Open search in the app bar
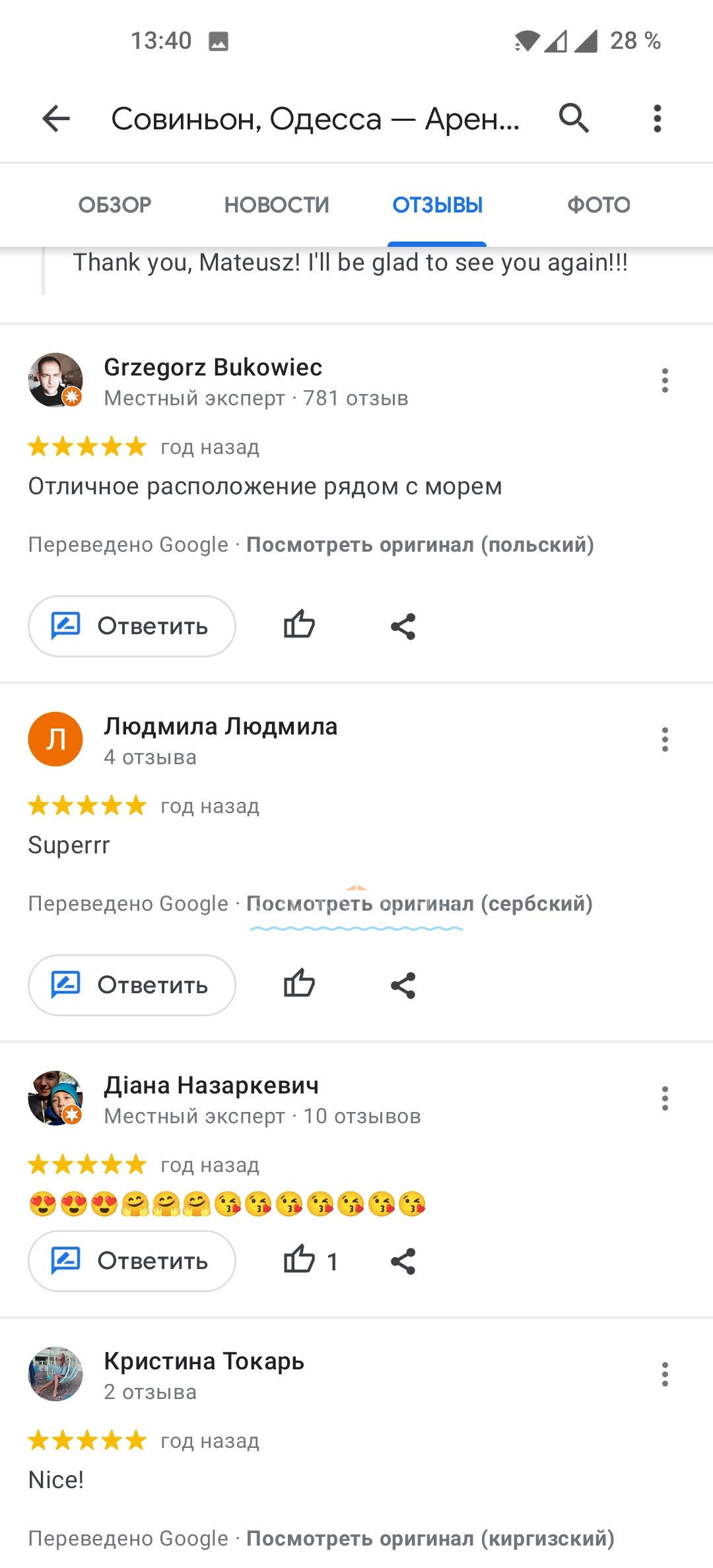The image size is (713, 1568). point(574,119)
